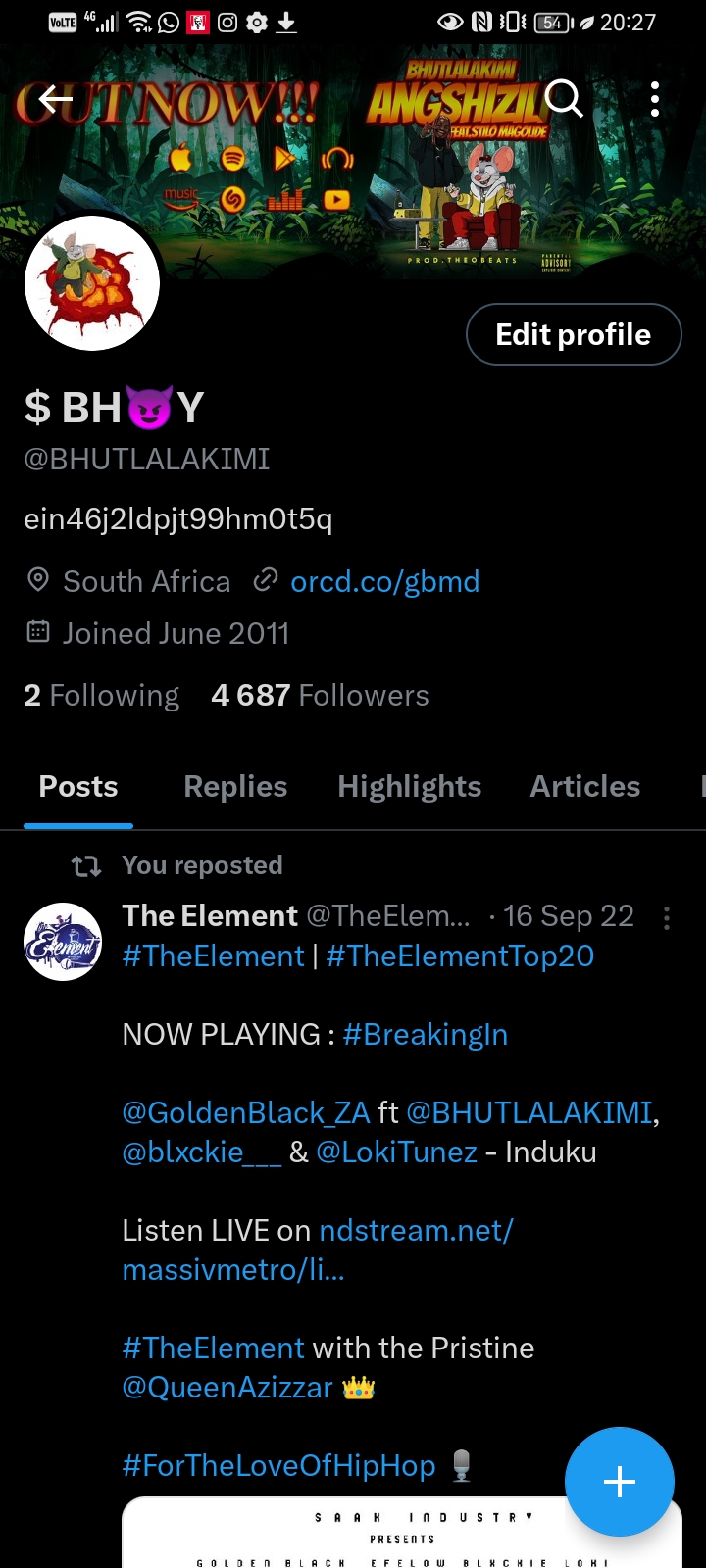Tap the Edit profile button
Viewport: 706px width, 1568px height.
tap(573, 334)
